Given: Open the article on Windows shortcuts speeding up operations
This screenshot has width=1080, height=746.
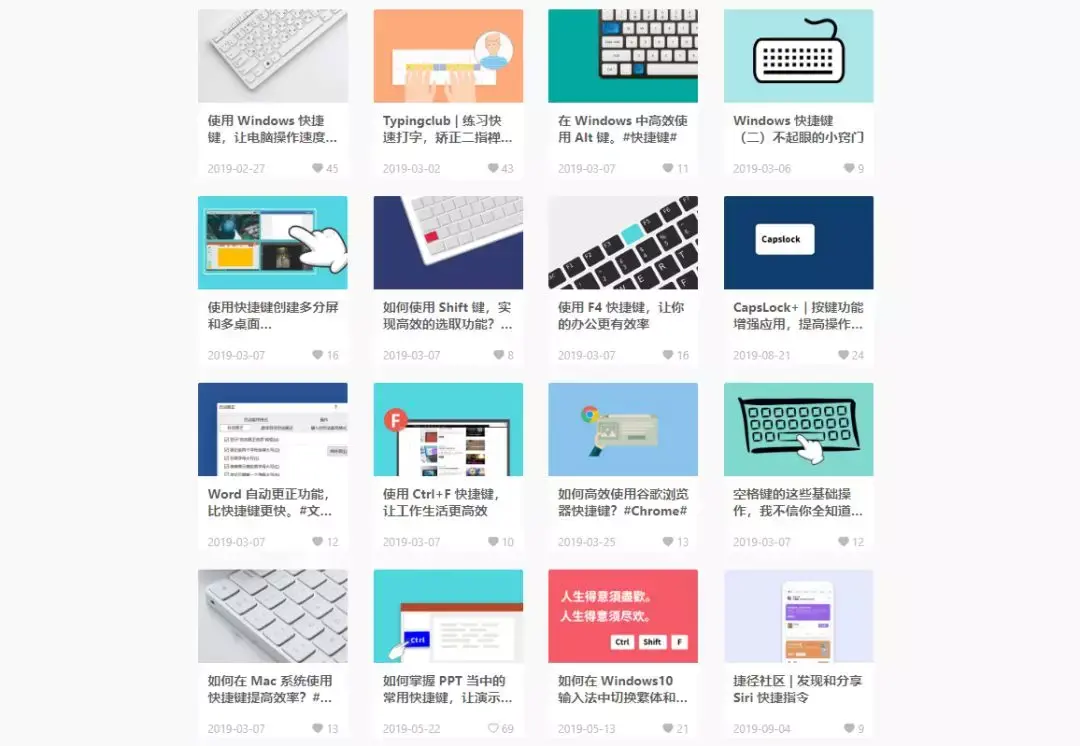Looking at the screenshot, I should pyautogui.click(x=272, y=129).
